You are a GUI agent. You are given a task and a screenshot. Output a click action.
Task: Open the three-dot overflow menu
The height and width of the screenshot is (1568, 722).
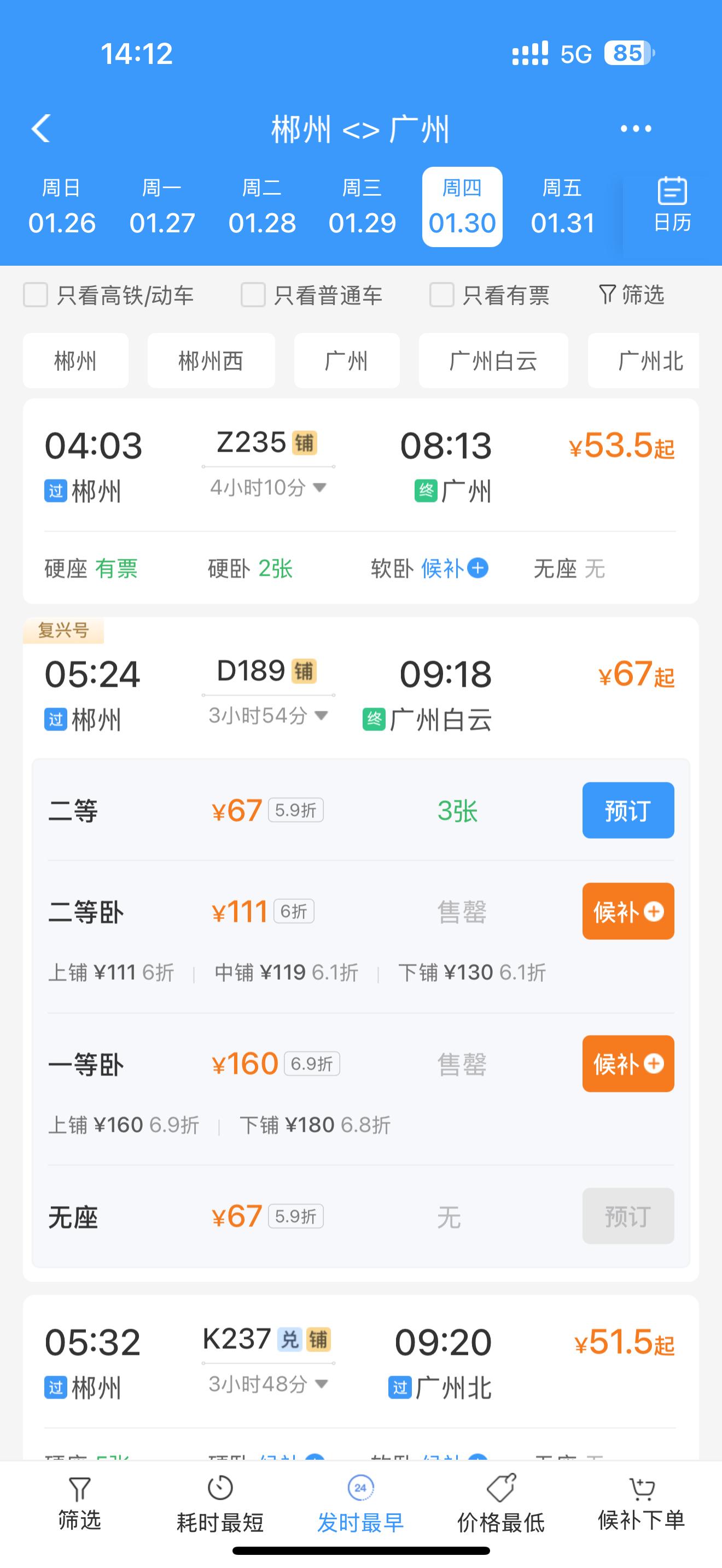tap(635, 129)
